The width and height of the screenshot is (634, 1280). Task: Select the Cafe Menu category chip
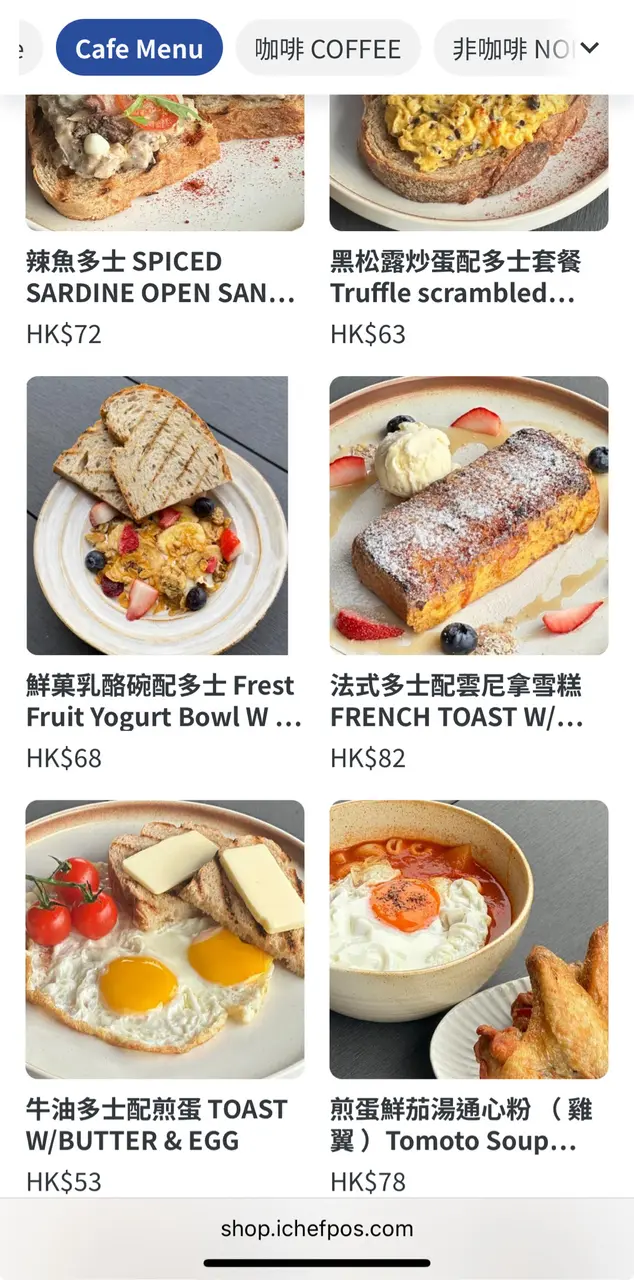(139, 48)
